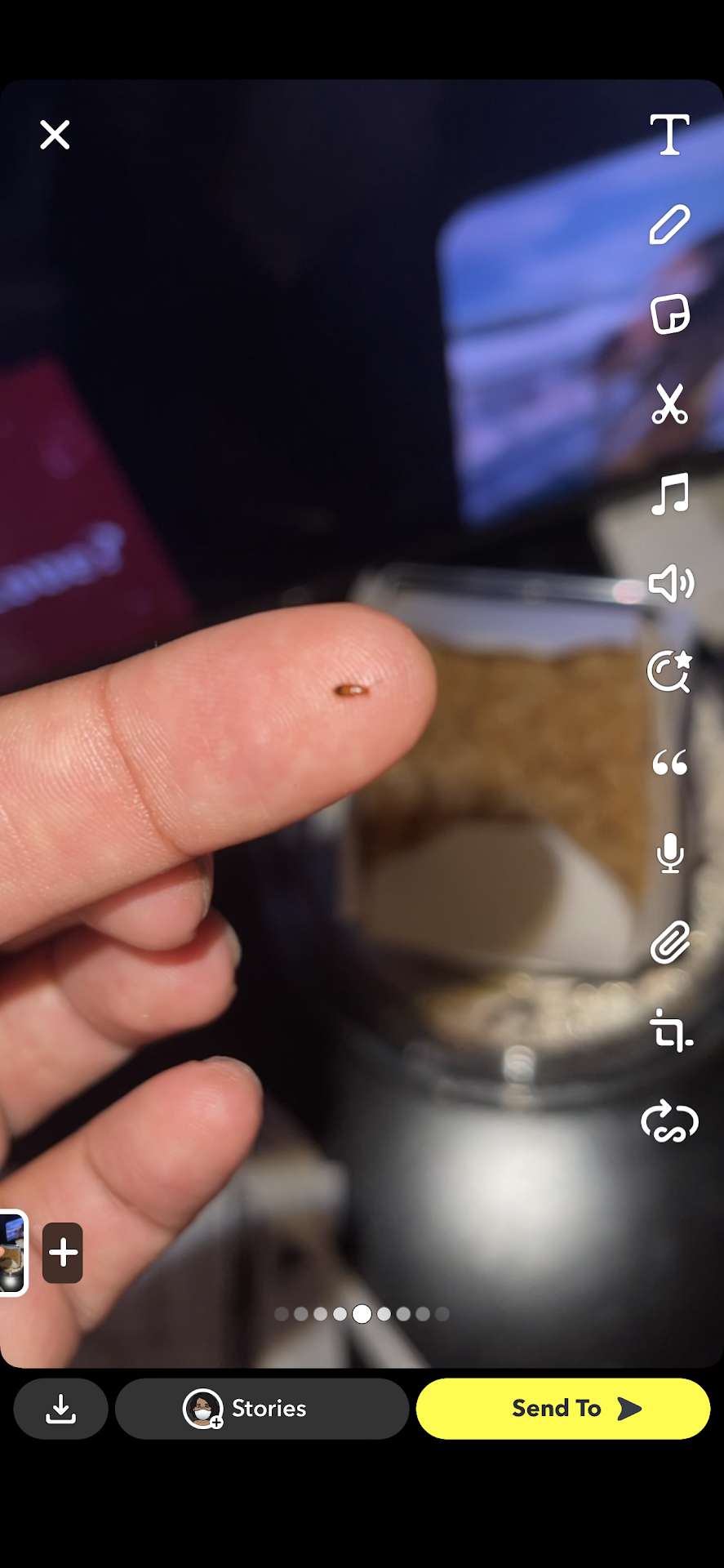The height and width of the screenshot is (1568, 724).
Task: Add text caption to snap
Action: pos(669,135)
